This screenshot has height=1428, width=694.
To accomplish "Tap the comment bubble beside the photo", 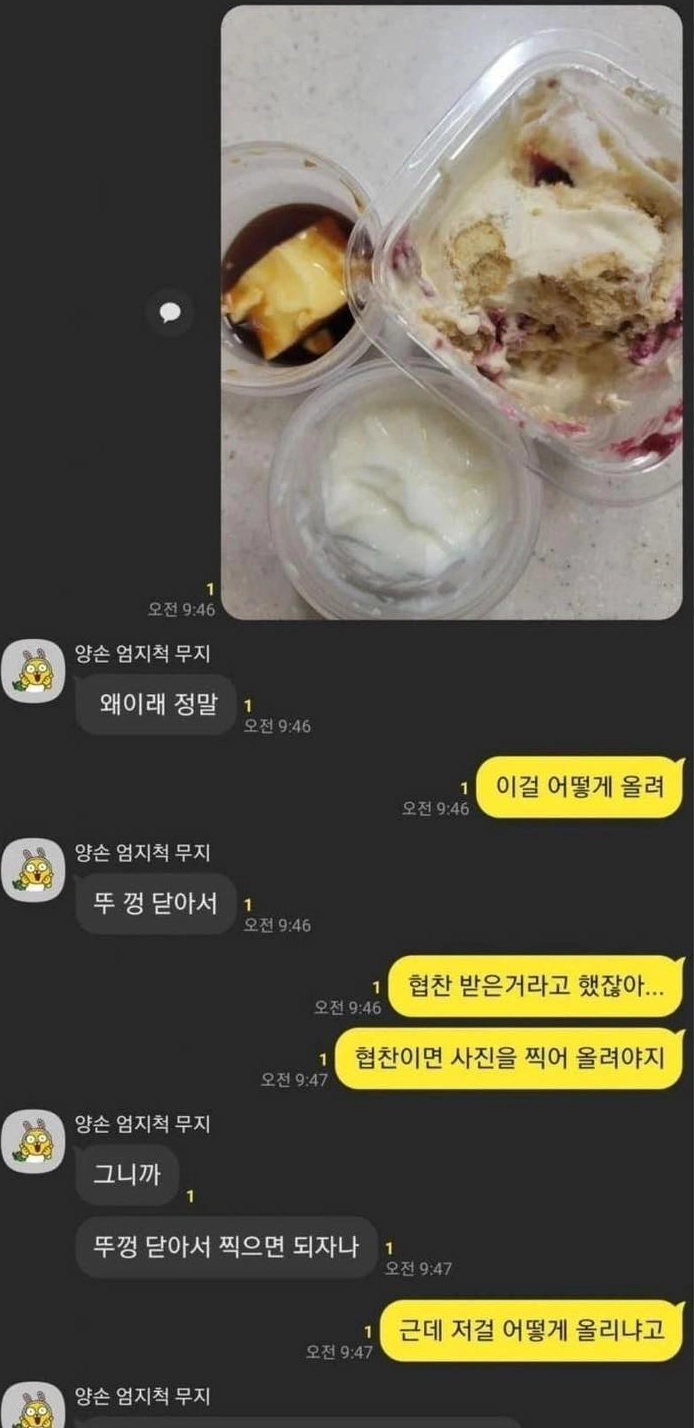I will click(x=170, y=313).
